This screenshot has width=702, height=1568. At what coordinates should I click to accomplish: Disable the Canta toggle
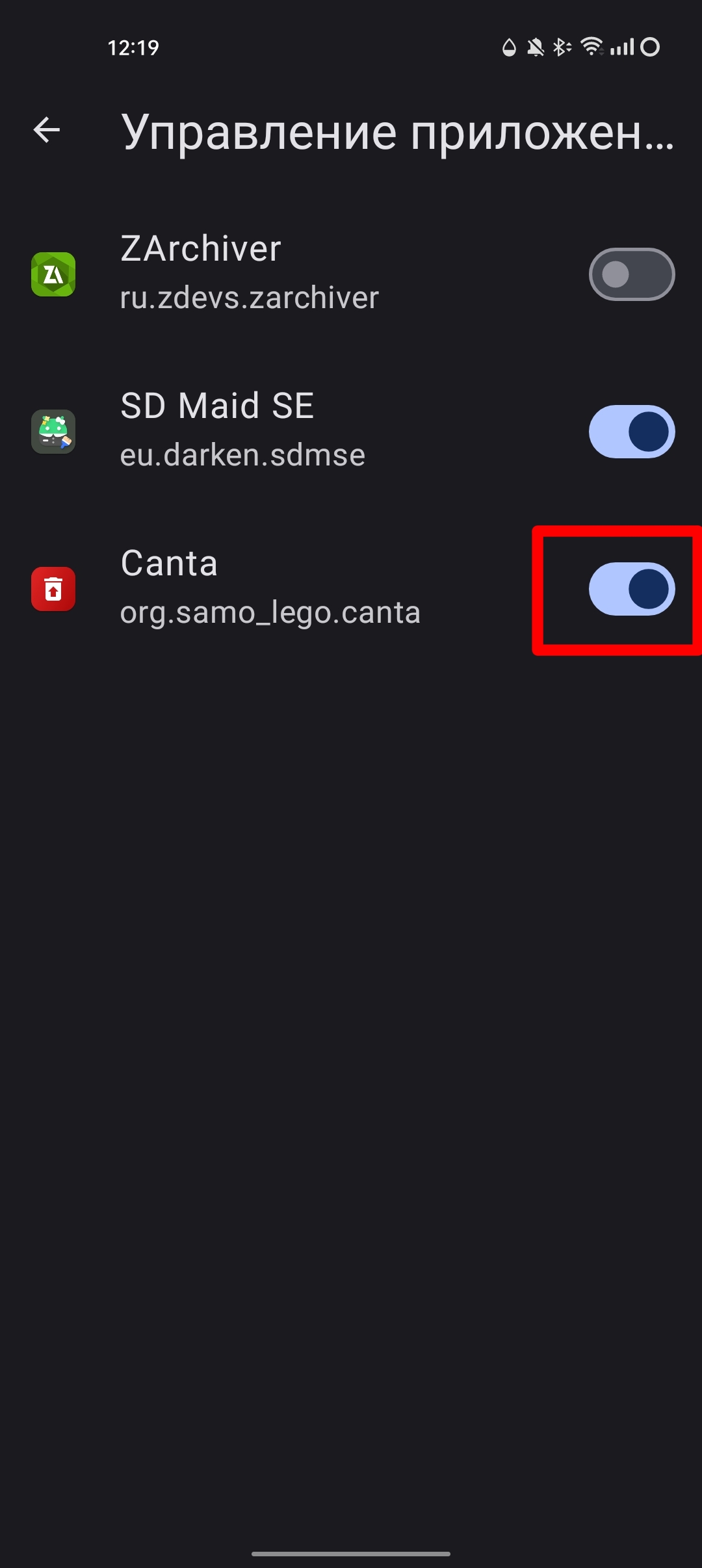point(631,589)
